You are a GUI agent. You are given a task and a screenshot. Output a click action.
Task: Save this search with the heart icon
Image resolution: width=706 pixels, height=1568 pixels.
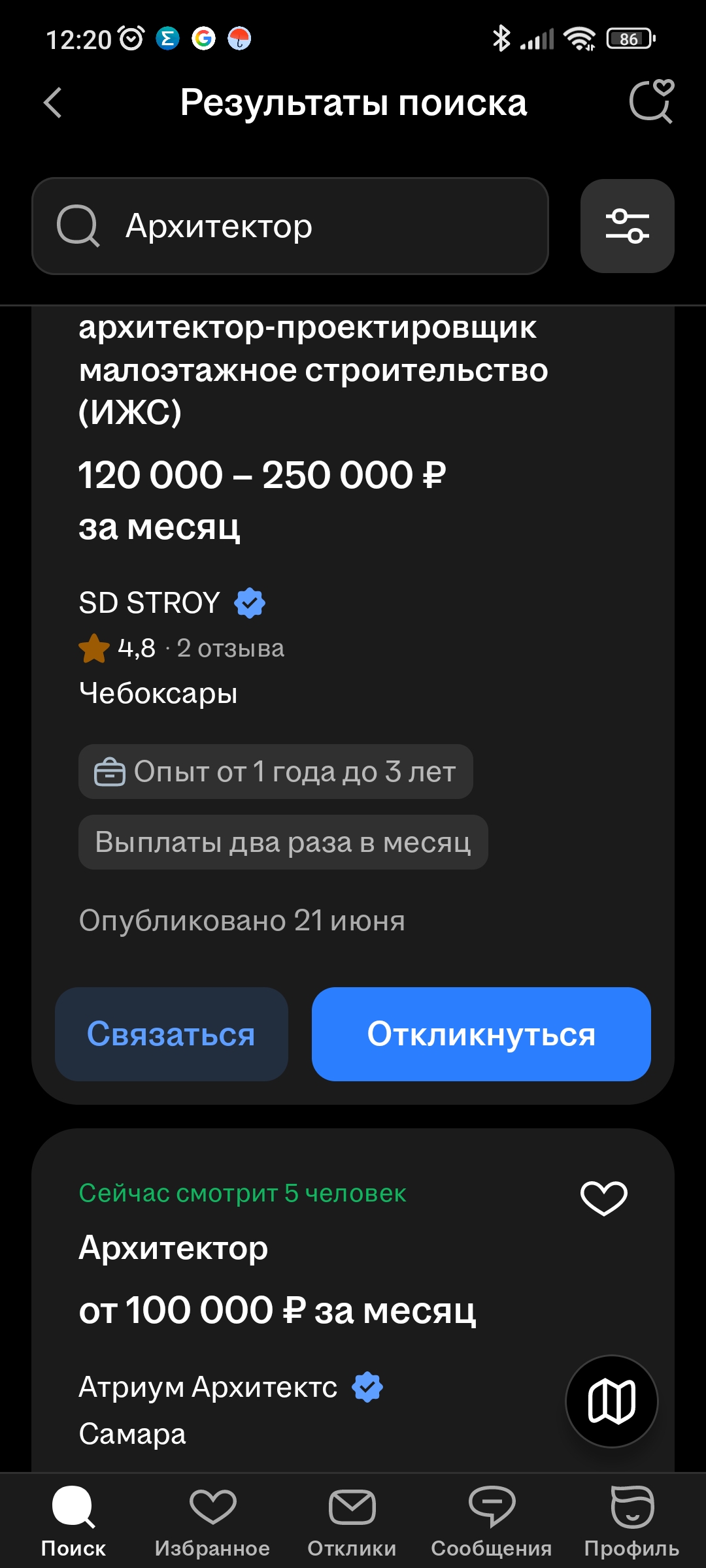pyautogui.click(x=651, y=102)
